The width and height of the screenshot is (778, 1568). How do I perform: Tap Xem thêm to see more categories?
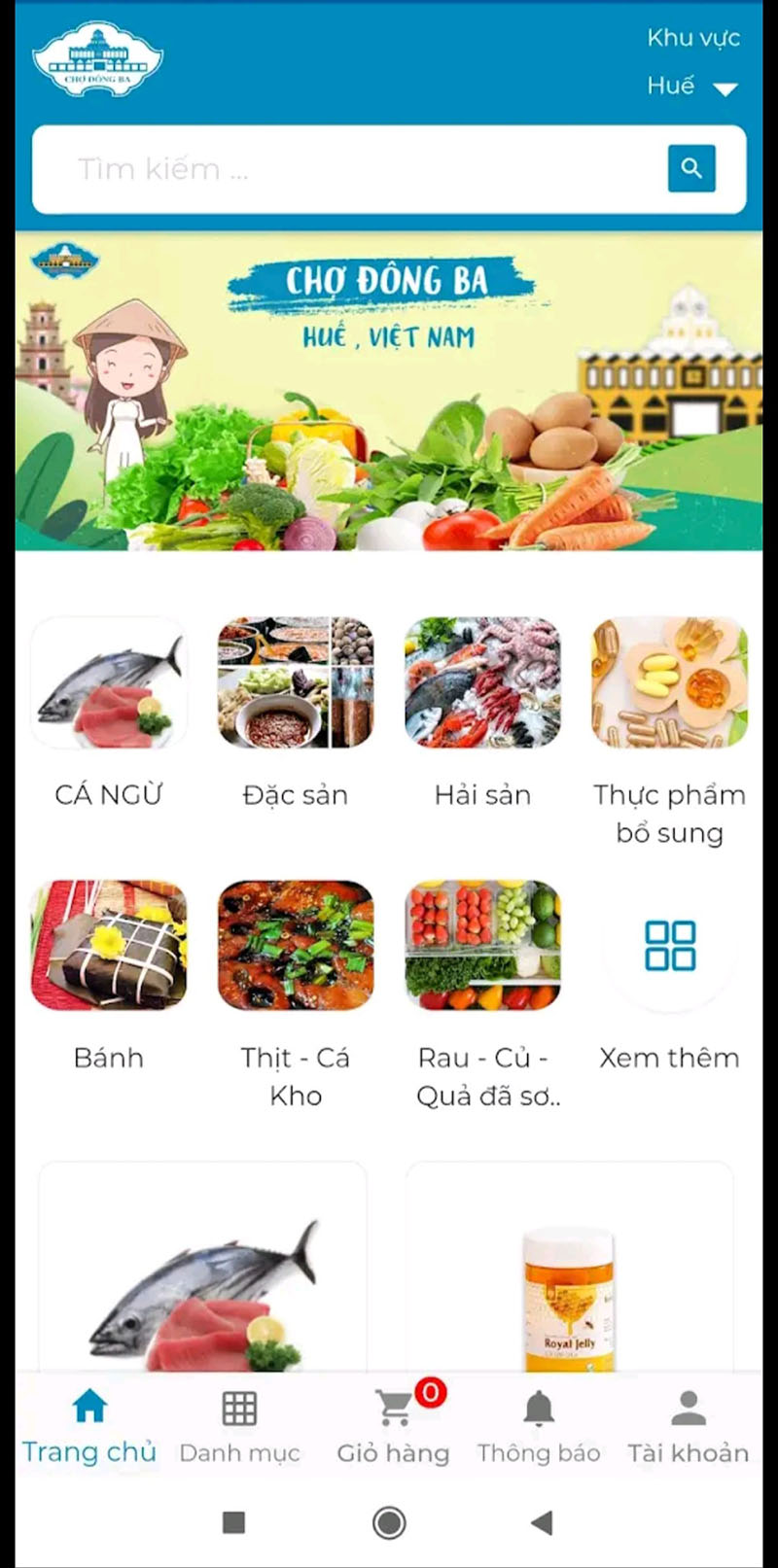click(x=669, y=946)
